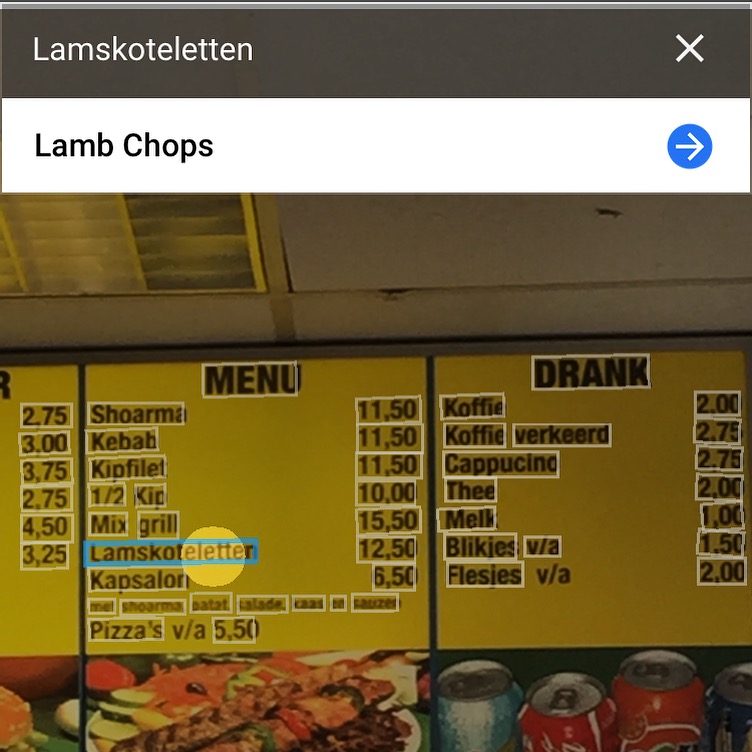Select the highlighted Lamskoteletten text box
The width and height of the screenshot is (752, 752).
pyautogui.click(x=170, y=552)
